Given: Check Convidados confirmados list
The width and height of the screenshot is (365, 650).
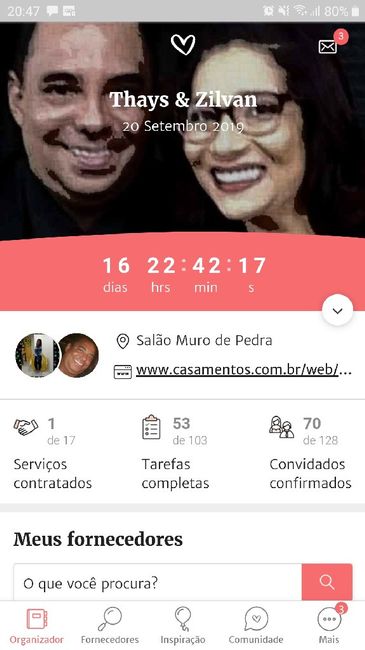Looking at the screenshot, I should (310, 453).
